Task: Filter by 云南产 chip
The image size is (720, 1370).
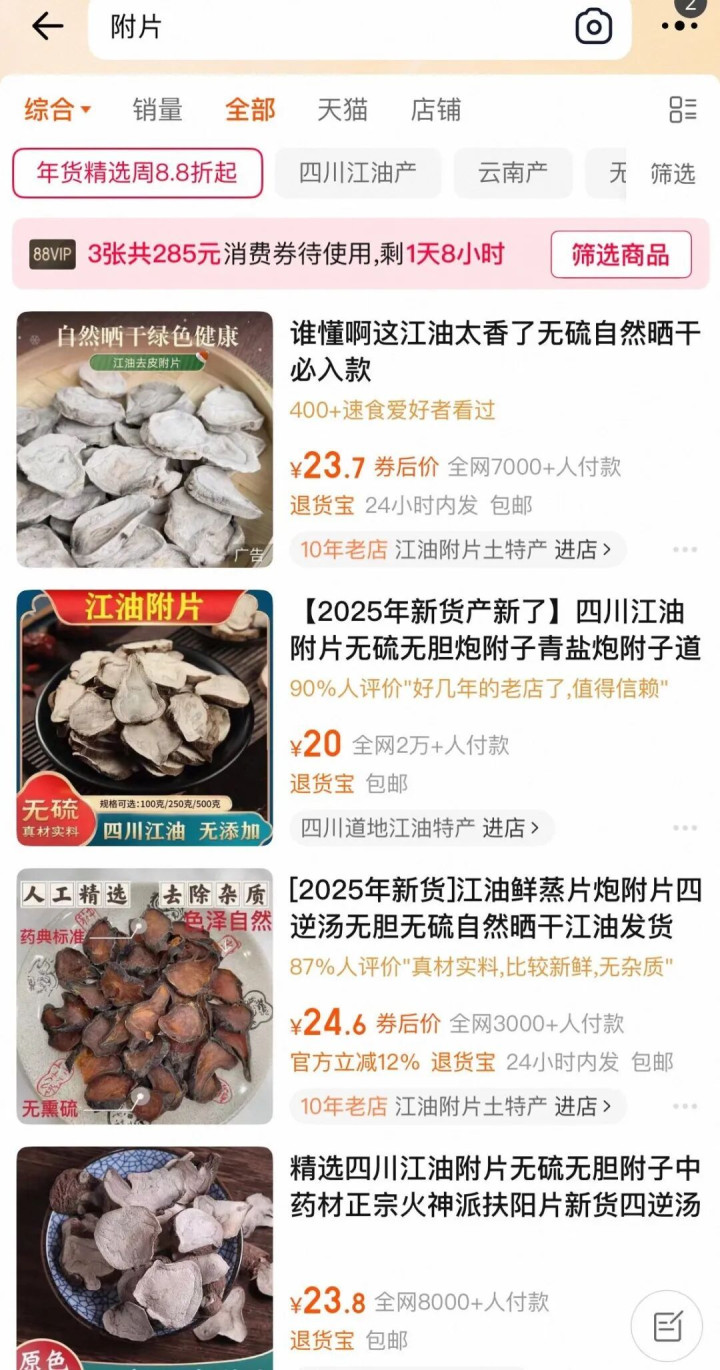Action: (513, 173)
